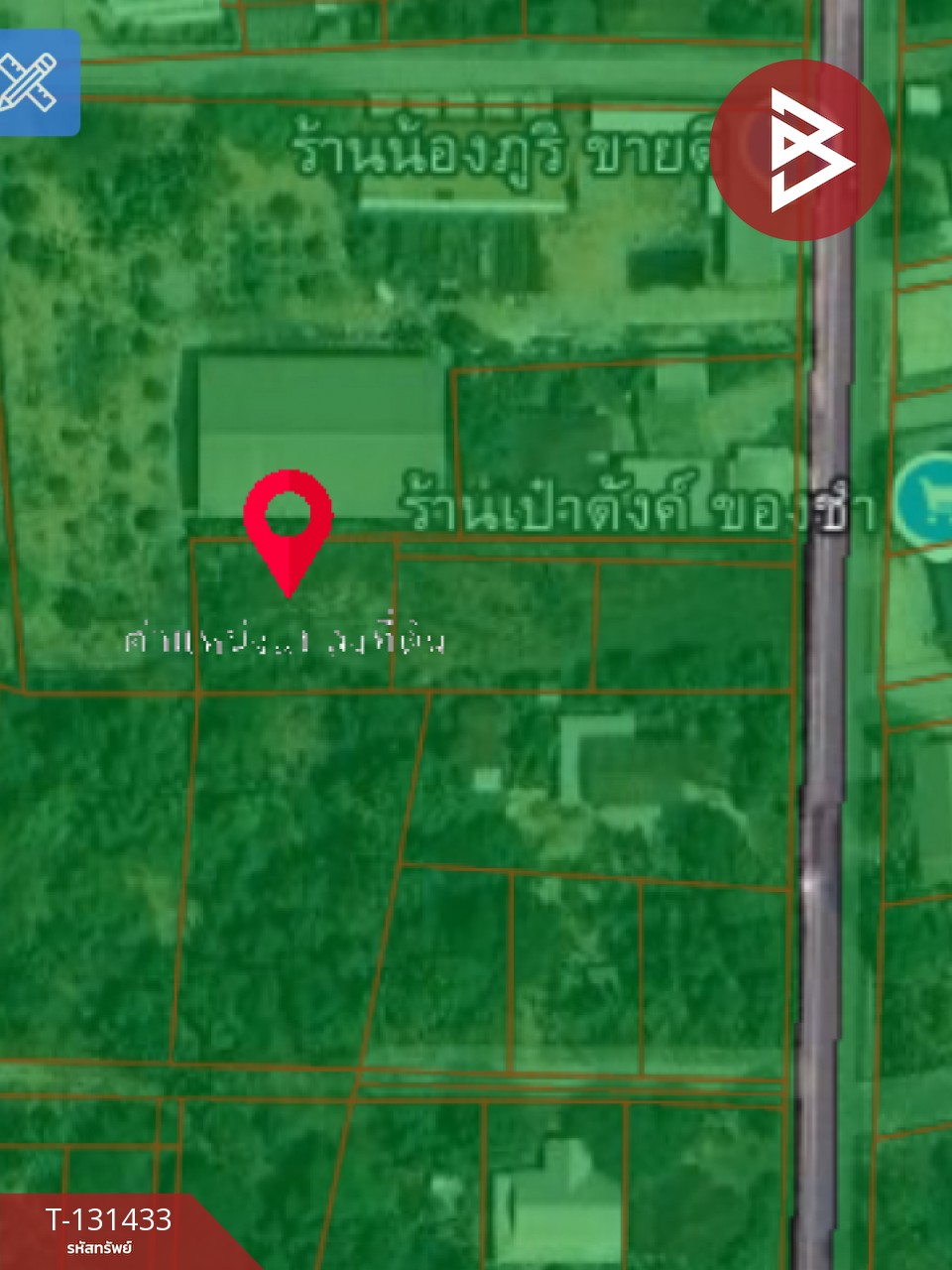Click the parcel labeled ตำแหน่งแปลงที่ดิน

pyautogui.click(x=288, y=640)
